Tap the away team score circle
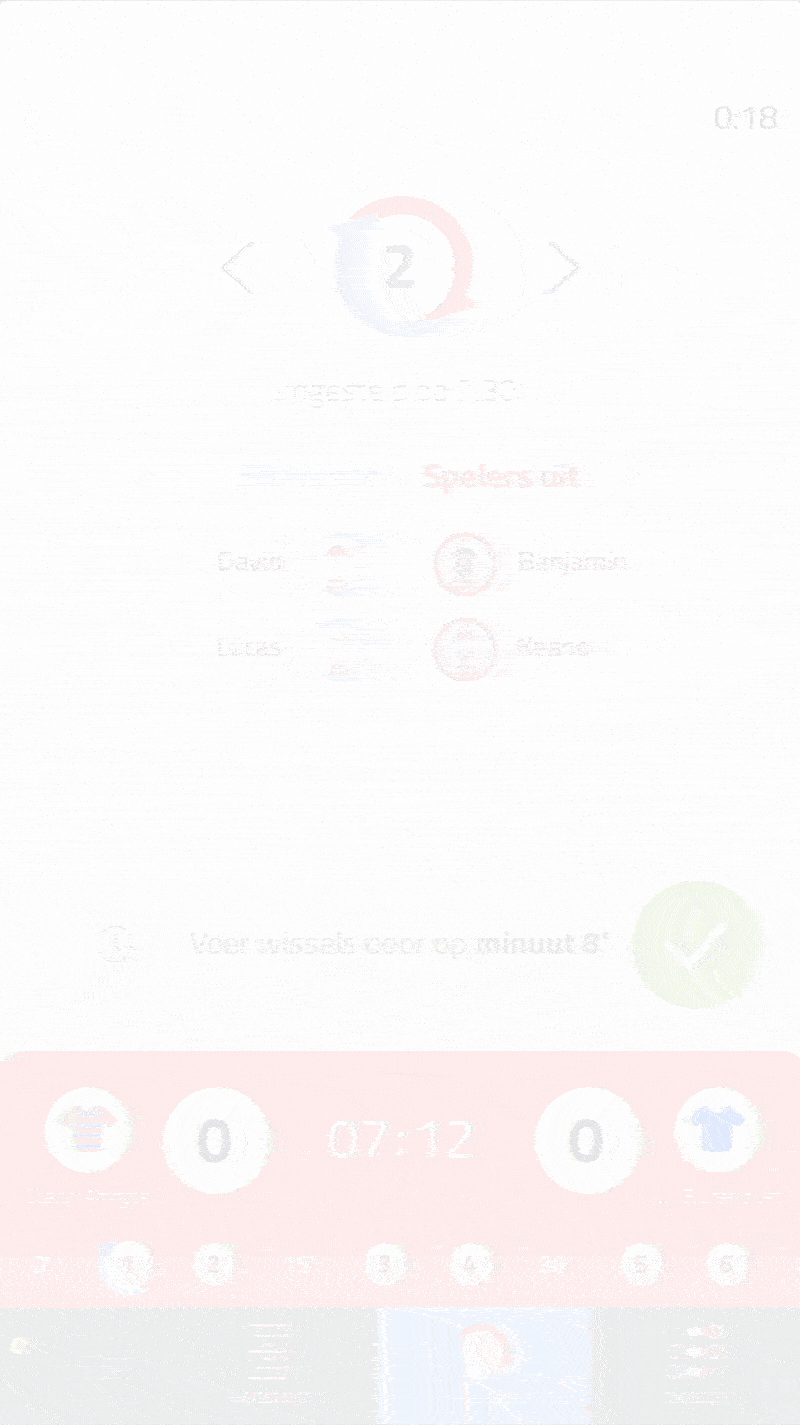The image size is (800, 1425). click(x=586, y=1141)
